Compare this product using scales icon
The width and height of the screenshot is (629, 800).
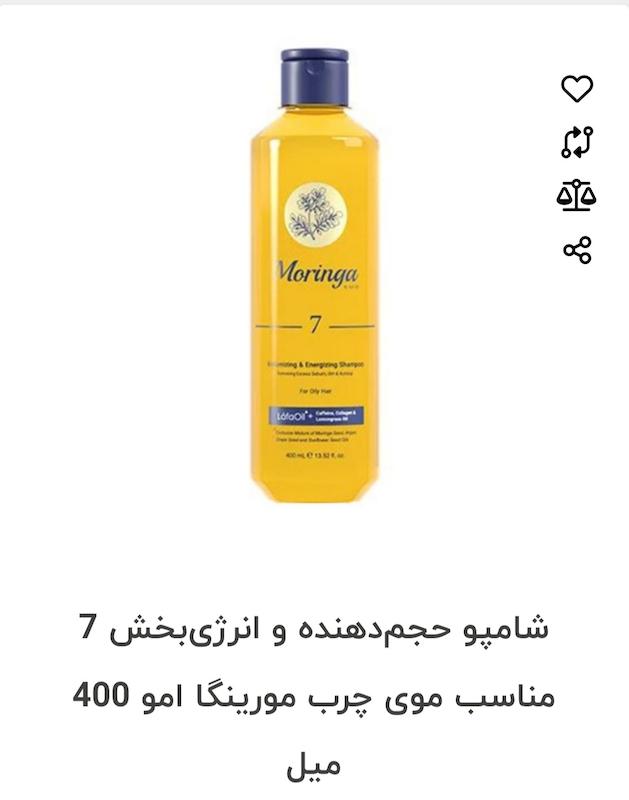coord(576,195)
